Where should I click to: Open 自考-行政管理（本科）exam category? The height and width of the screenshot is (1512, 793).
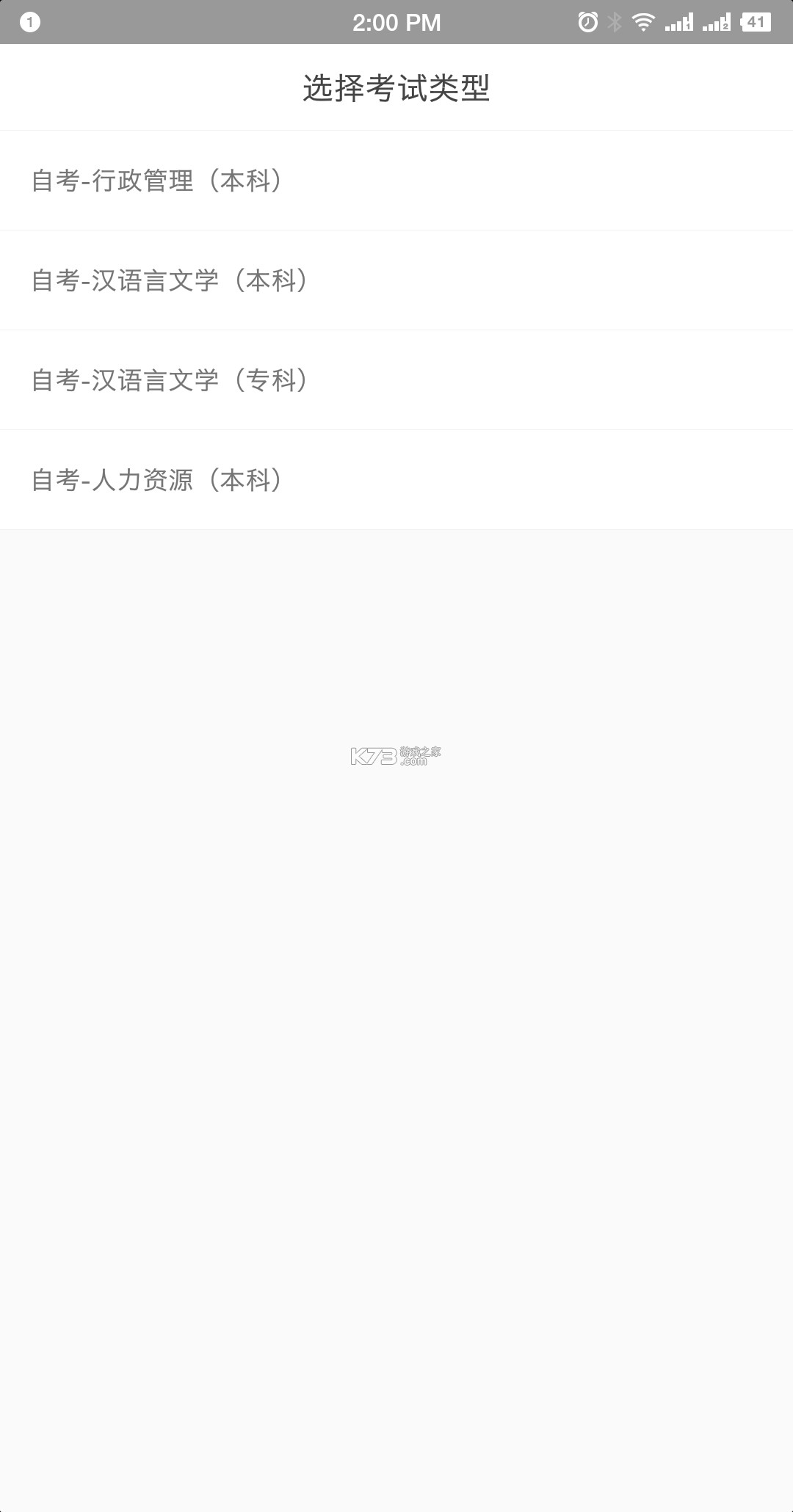pyautogui.click(x=396, y=180)
